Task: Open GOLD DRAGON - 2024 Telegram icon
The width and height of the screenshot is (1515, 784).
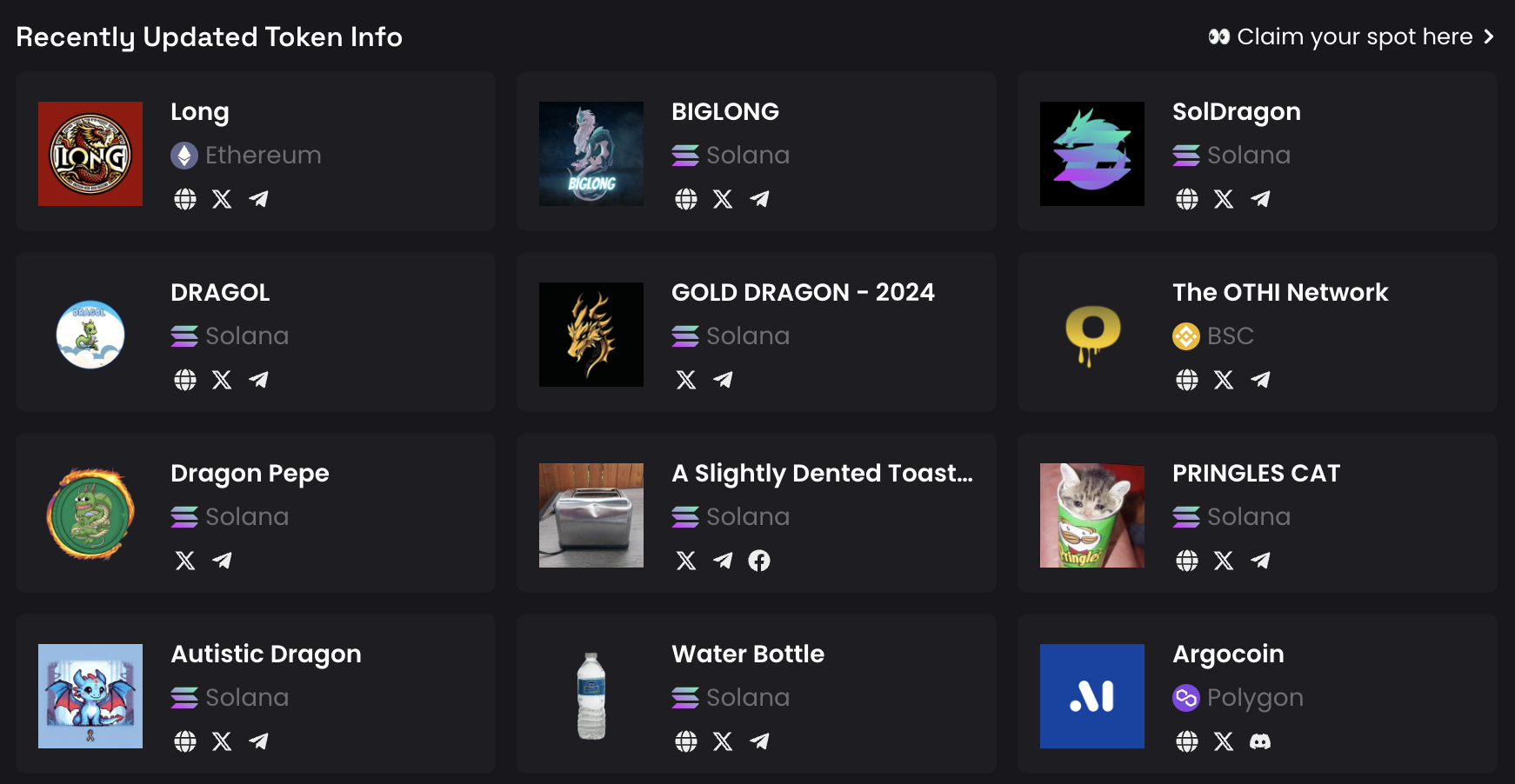Action: click(x=723, y=380)
